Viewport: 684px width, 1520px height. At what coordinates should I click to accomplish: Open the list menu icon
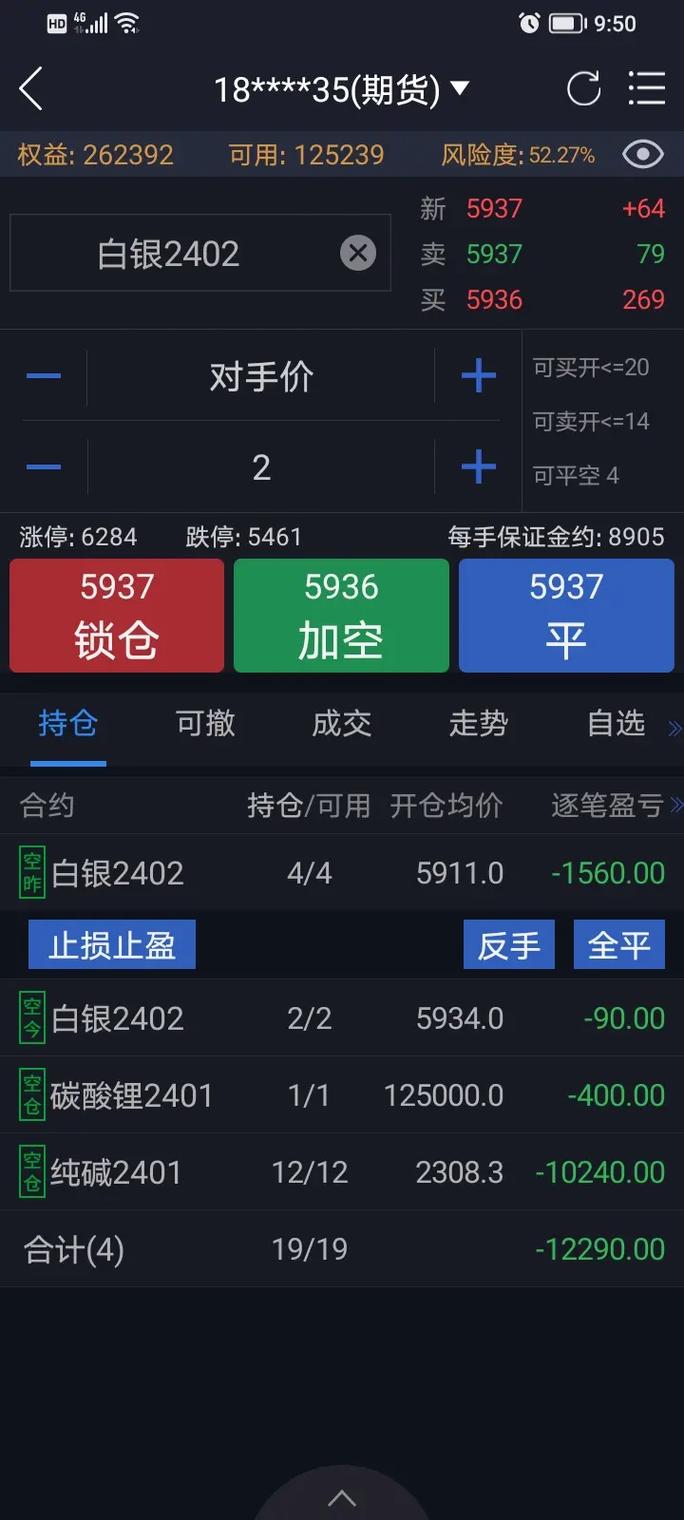(x=646, y=89)
